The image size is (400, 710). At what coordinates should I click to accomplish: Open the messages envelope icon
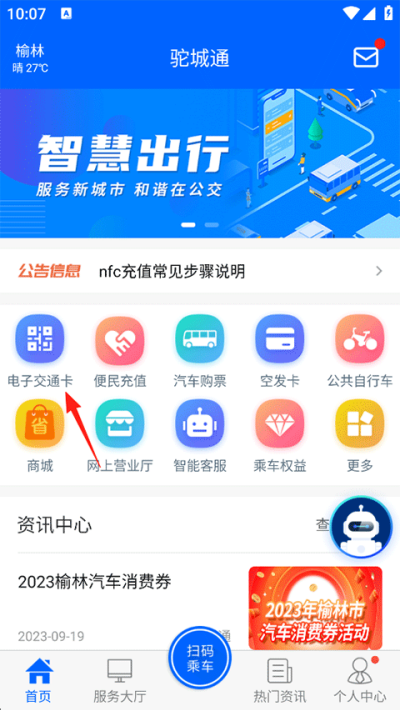366,57
